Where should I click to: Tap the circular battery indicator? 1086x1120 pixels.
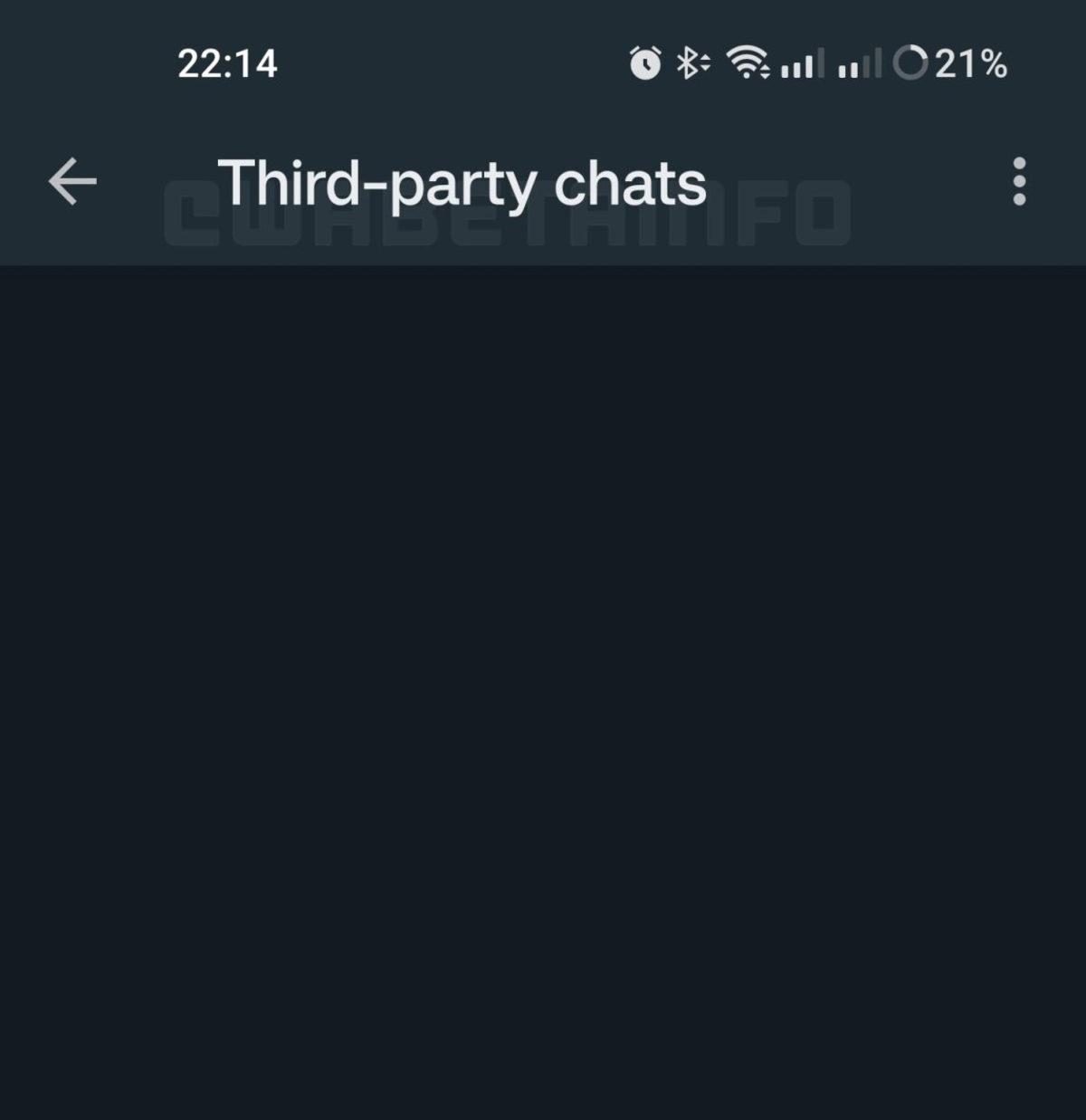point(912,63)
